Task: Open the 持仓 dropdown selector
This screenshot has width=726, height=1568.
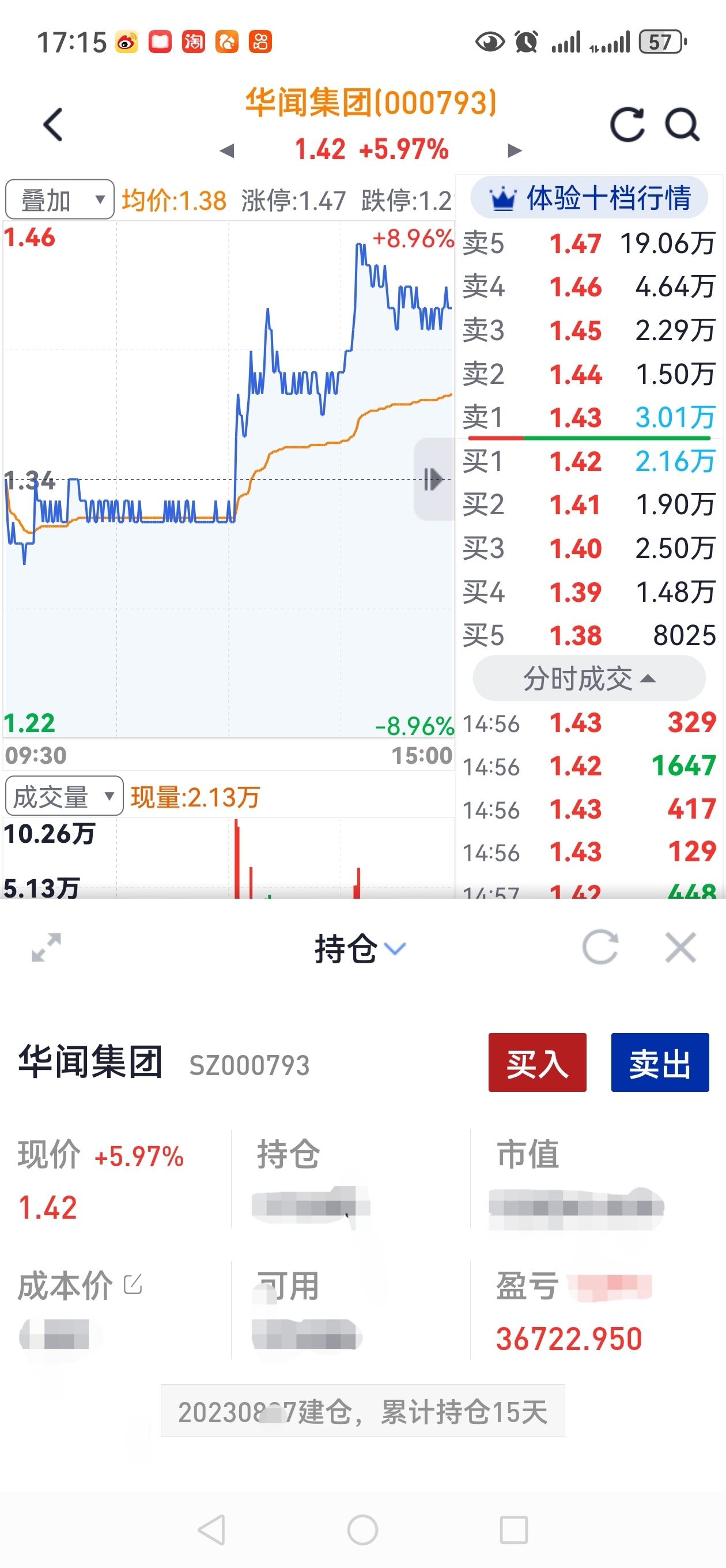Action: (360, 948)
